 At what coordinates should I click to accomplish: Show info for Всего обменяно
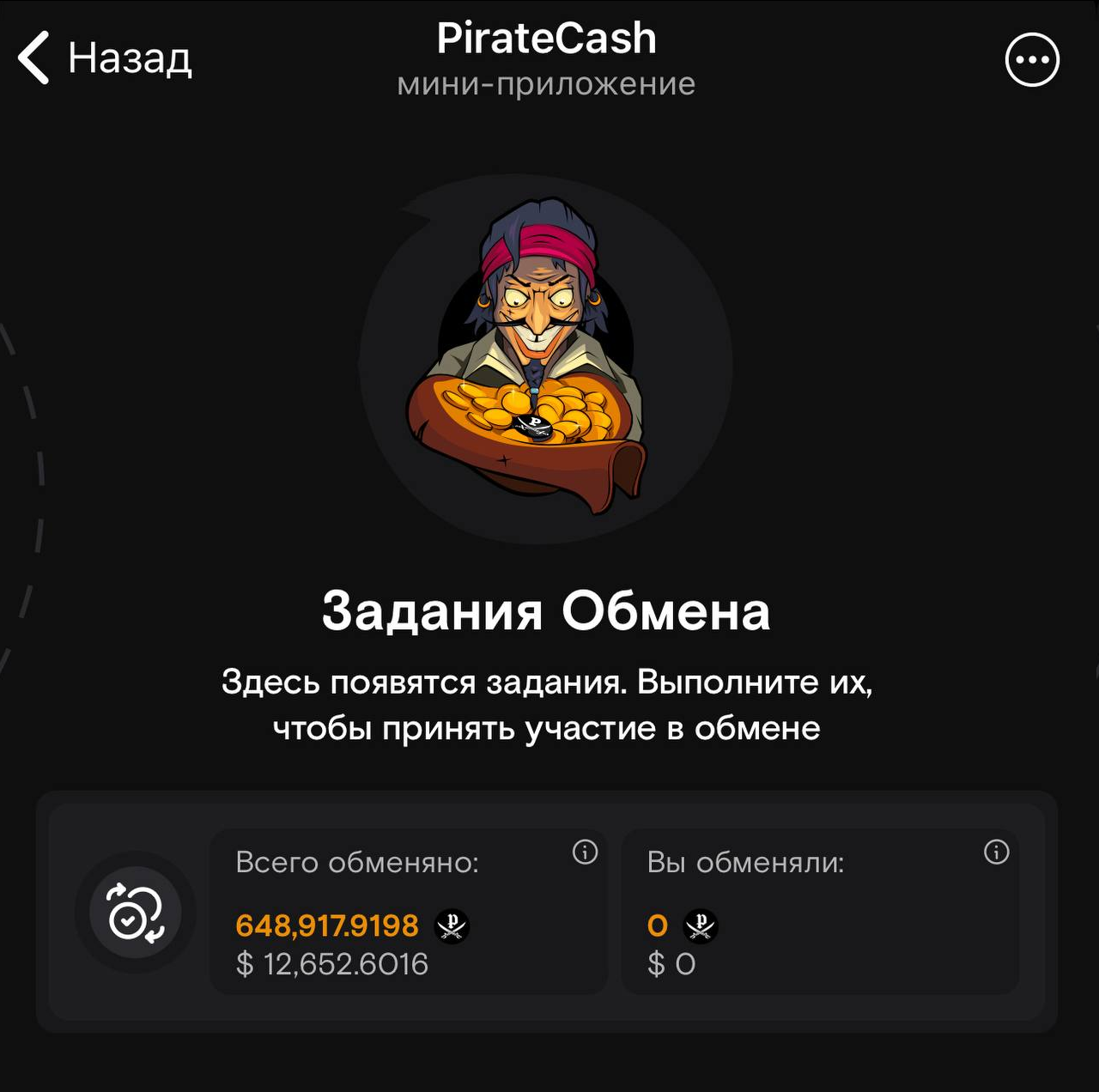[x=585, y=852]
